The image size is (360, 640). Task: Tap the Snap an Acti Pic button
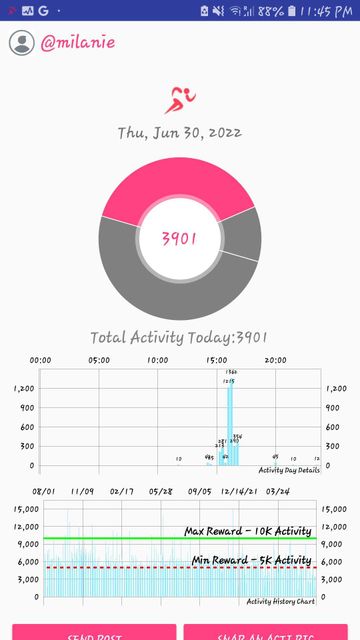click(265, 632)
